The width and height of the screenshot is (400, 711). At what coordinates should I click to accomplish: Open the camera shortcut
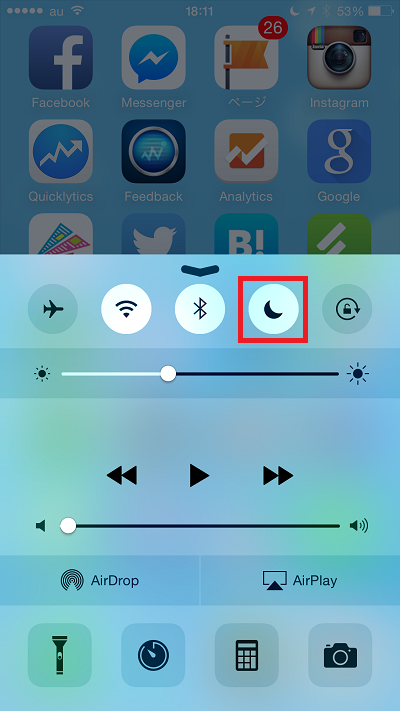point(340,655)
